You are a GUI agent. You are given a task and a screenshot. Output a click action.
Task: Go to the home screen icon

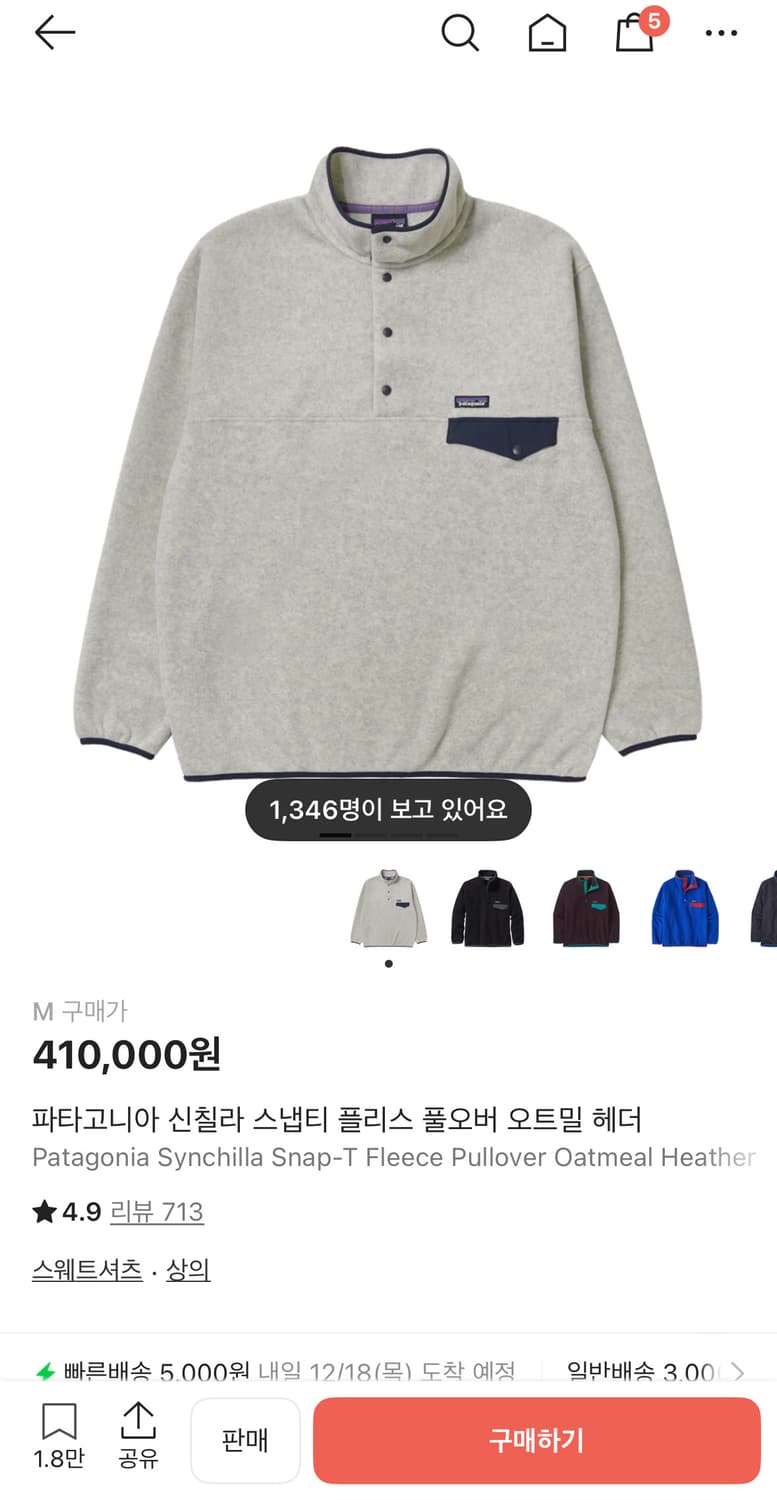[546, 32]
